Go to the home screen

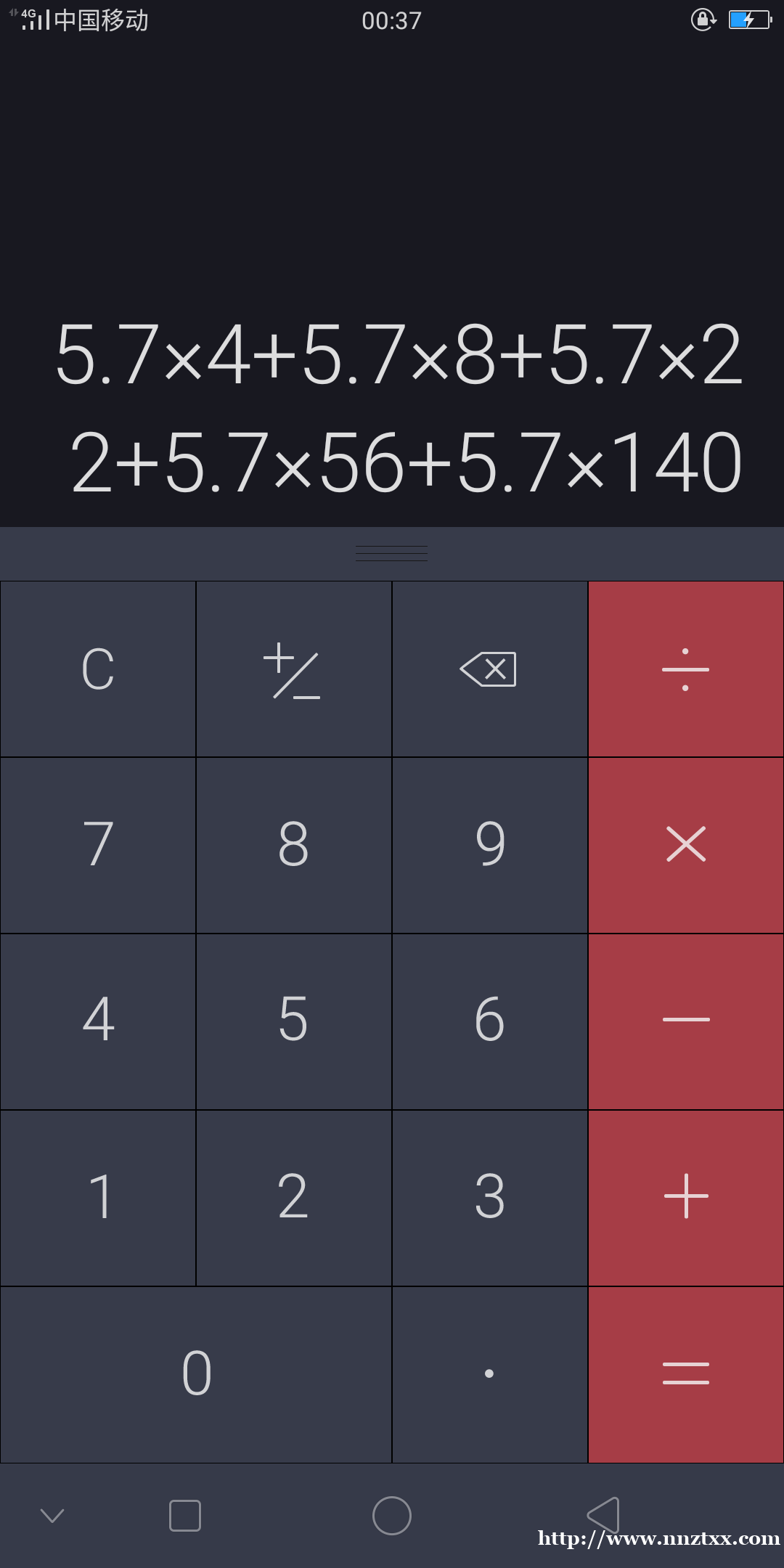(392, 1516)
